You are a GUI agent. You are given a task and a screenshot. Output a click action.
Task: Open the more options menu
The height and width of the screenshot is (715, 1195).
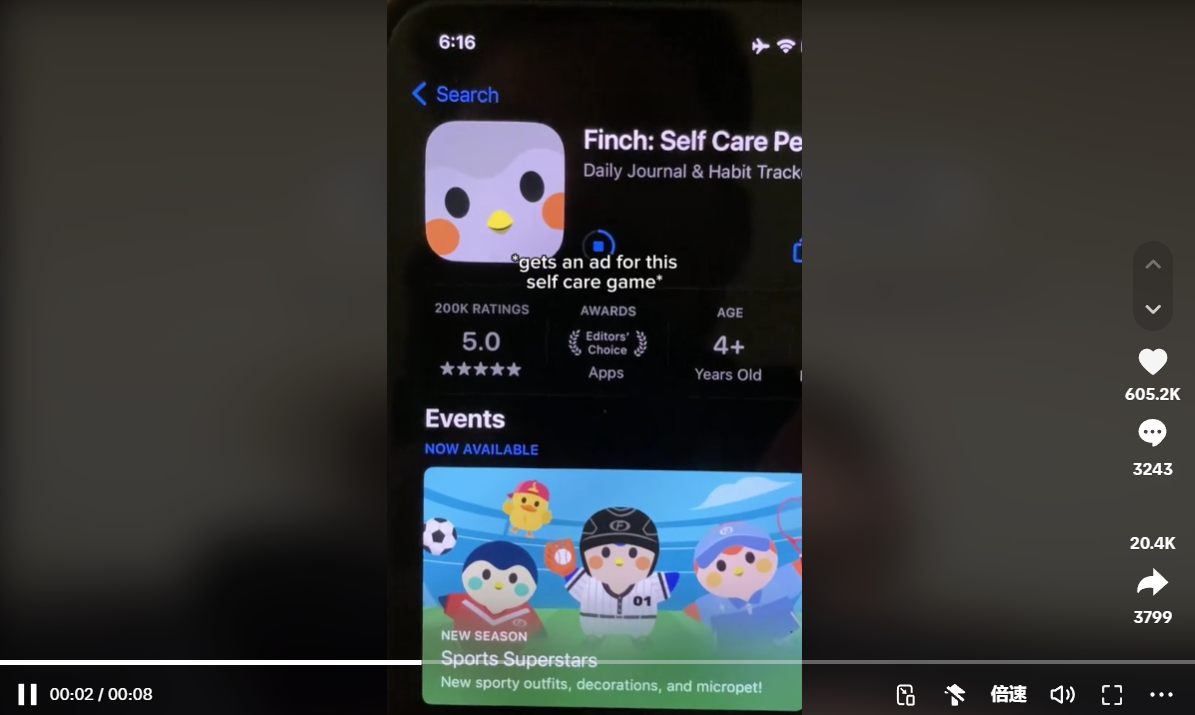tap(1161, 694)
